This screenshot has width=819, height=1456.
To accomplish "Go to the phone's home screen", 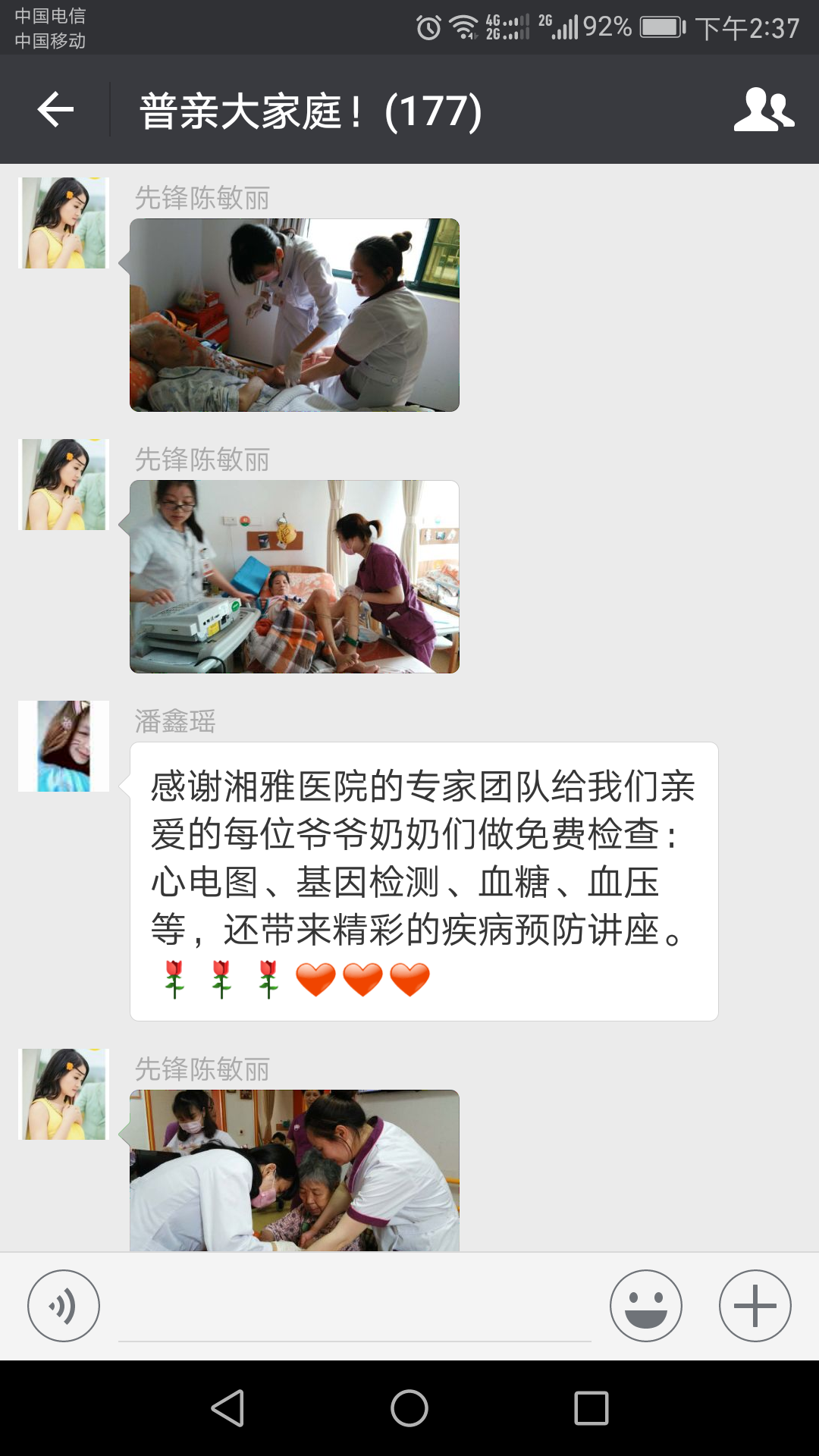I will 409,1408.
